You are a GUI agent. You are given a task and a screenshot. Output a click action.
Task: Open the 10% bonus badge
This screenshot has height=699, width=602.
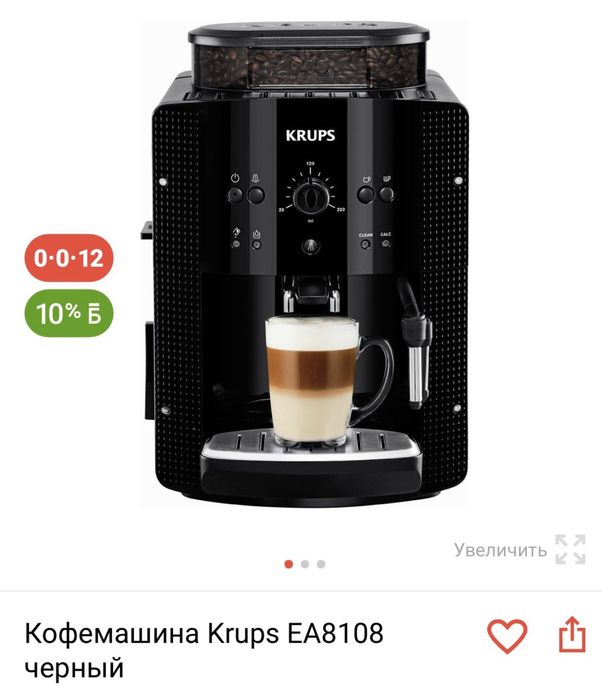click(x=69, y=314)
